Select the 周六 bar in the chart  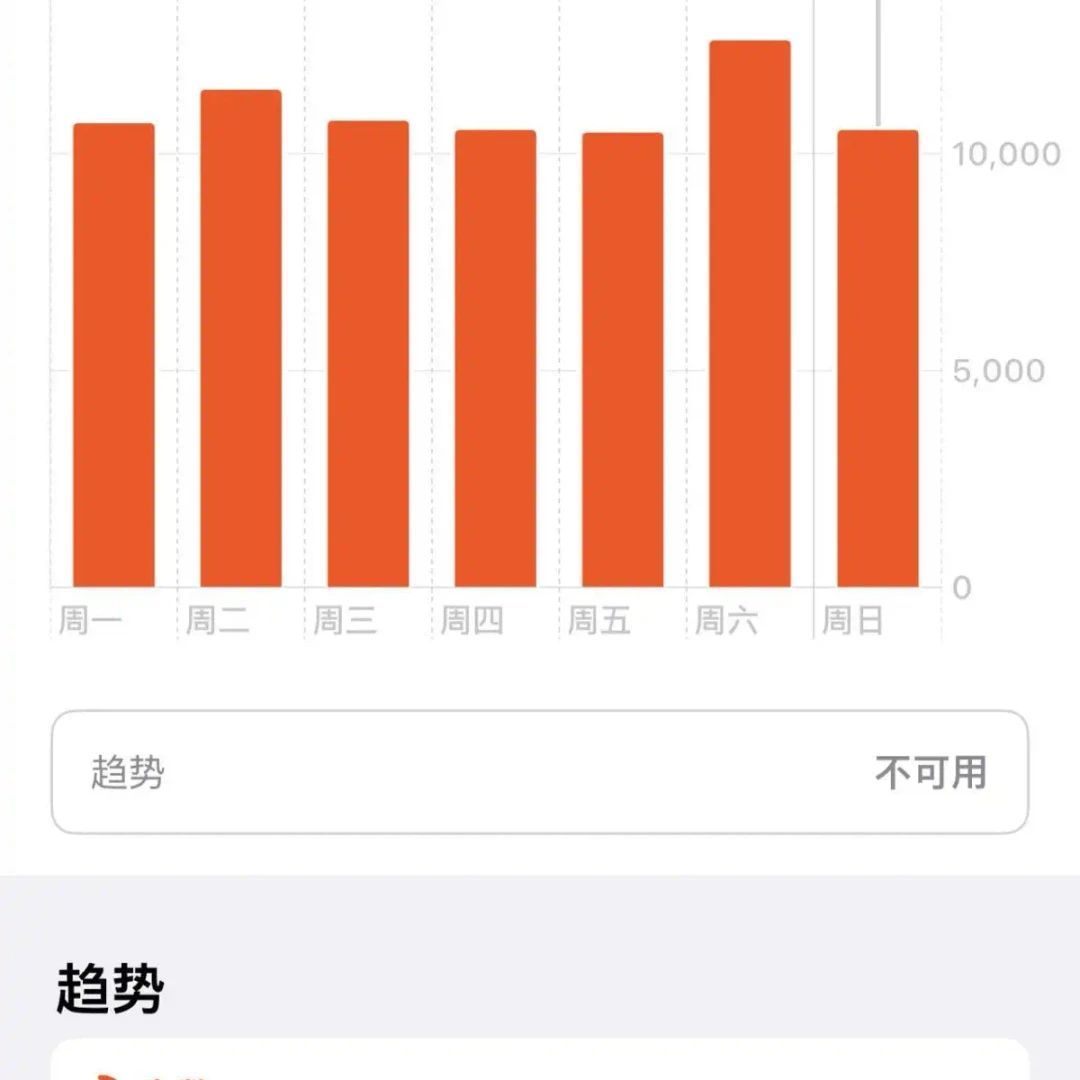750,315
